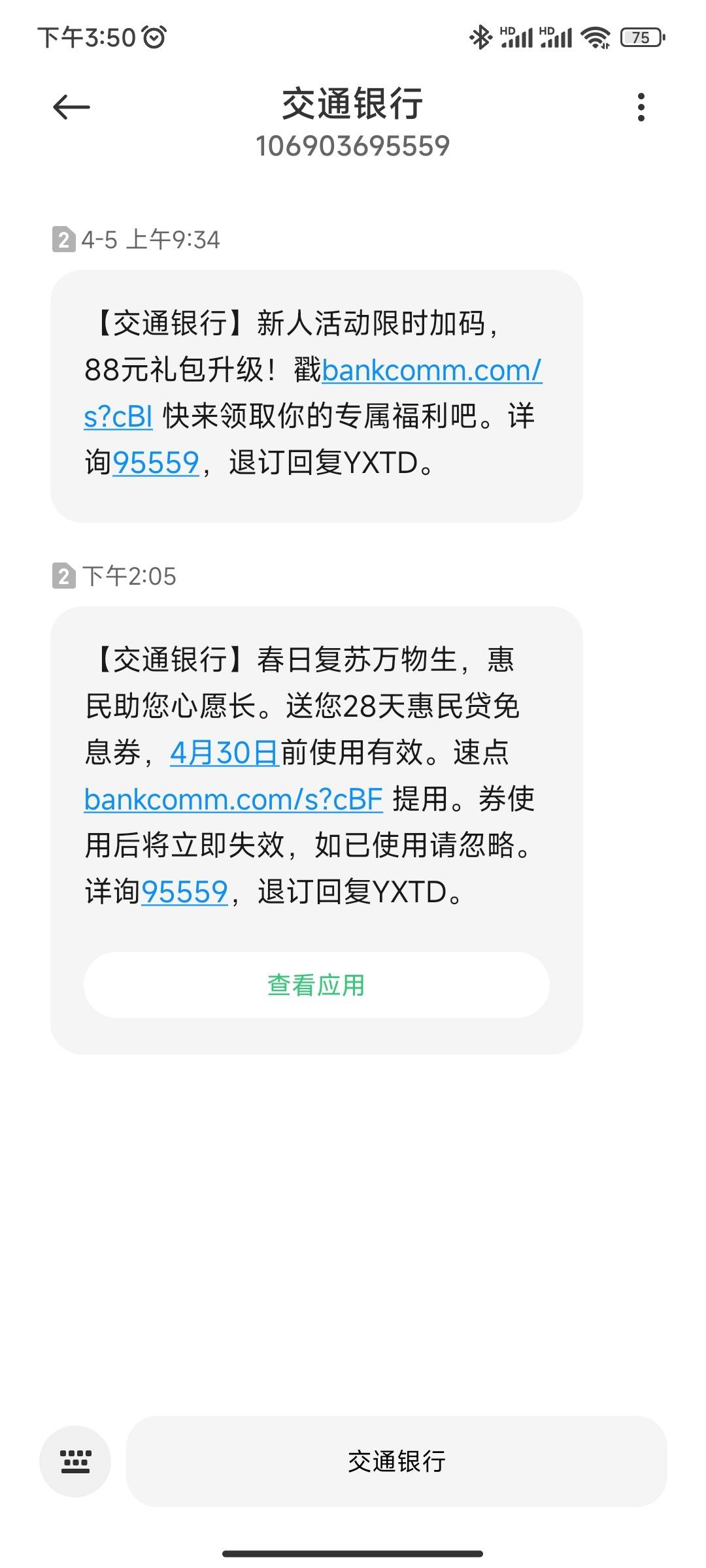Open the bankcomm.com/s?cBF link
This screenshot has width=706, height=1568.
point(233,799)
